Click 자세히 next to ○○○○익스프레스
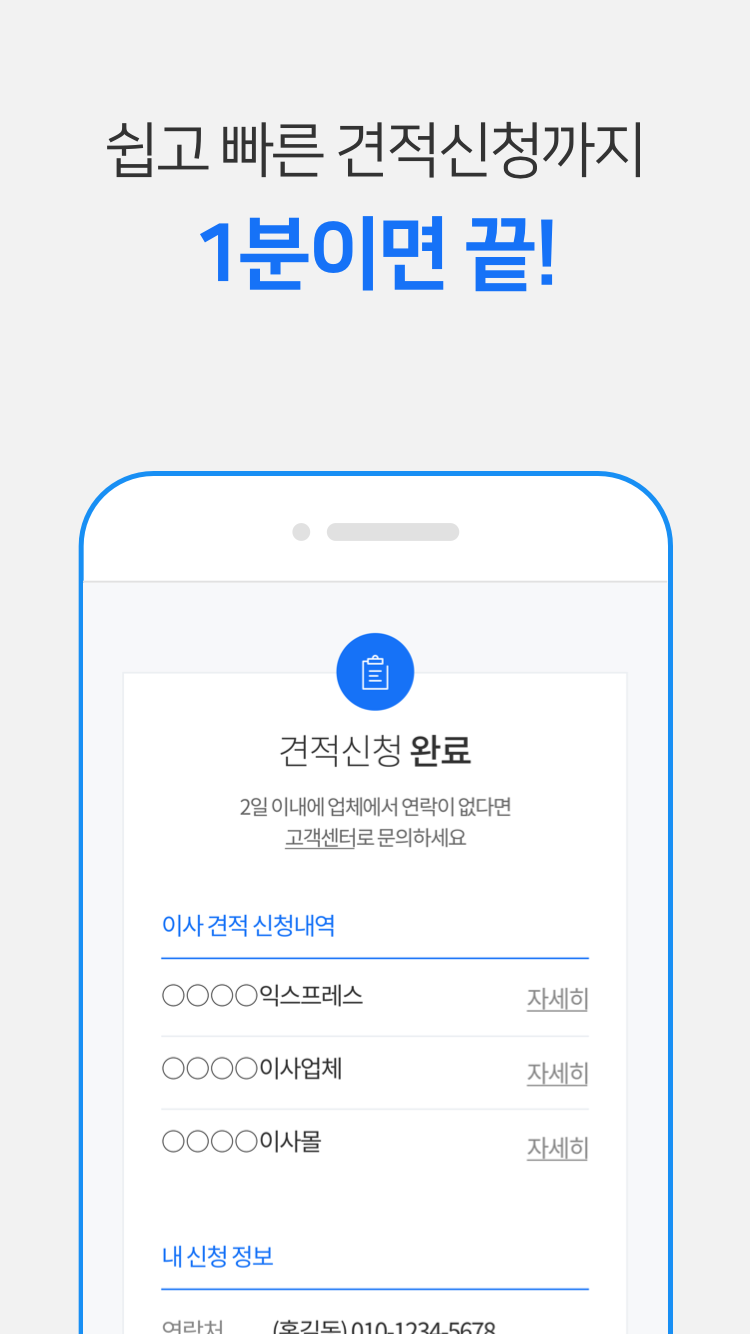750x1334 pixels. (557, 998)
